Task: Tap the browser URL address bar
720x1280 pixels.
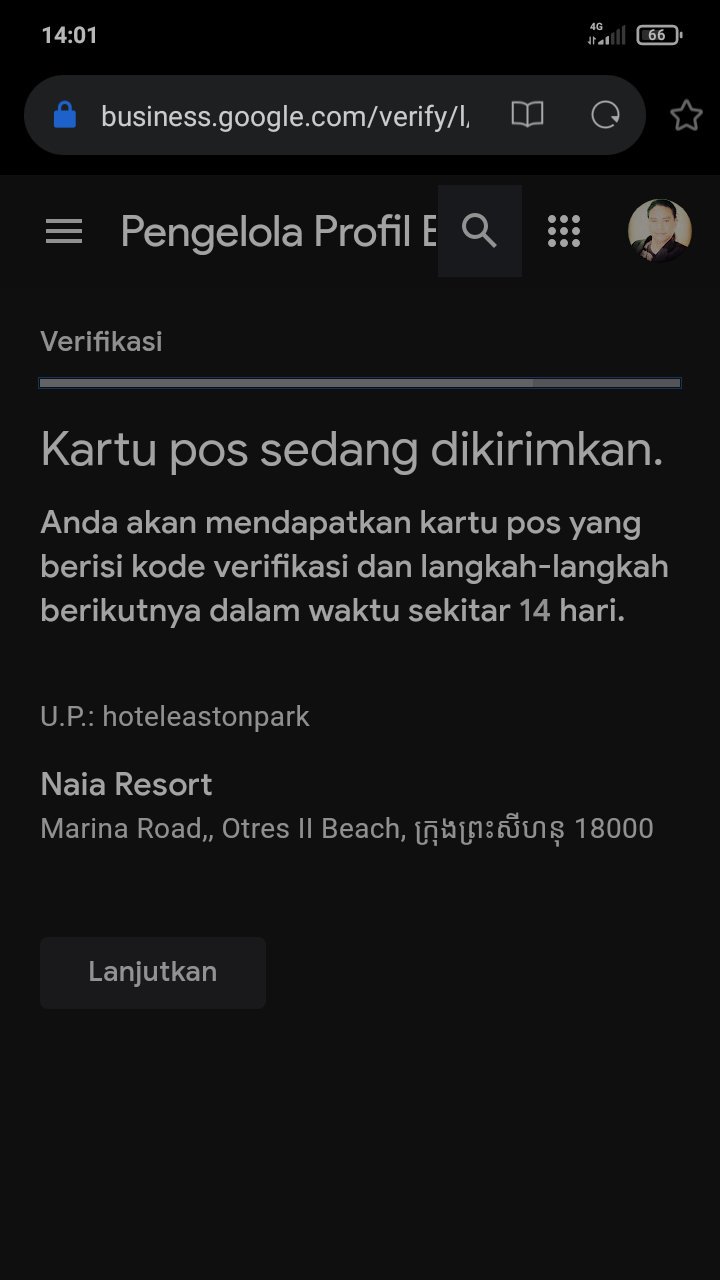Action: [285, 116]
